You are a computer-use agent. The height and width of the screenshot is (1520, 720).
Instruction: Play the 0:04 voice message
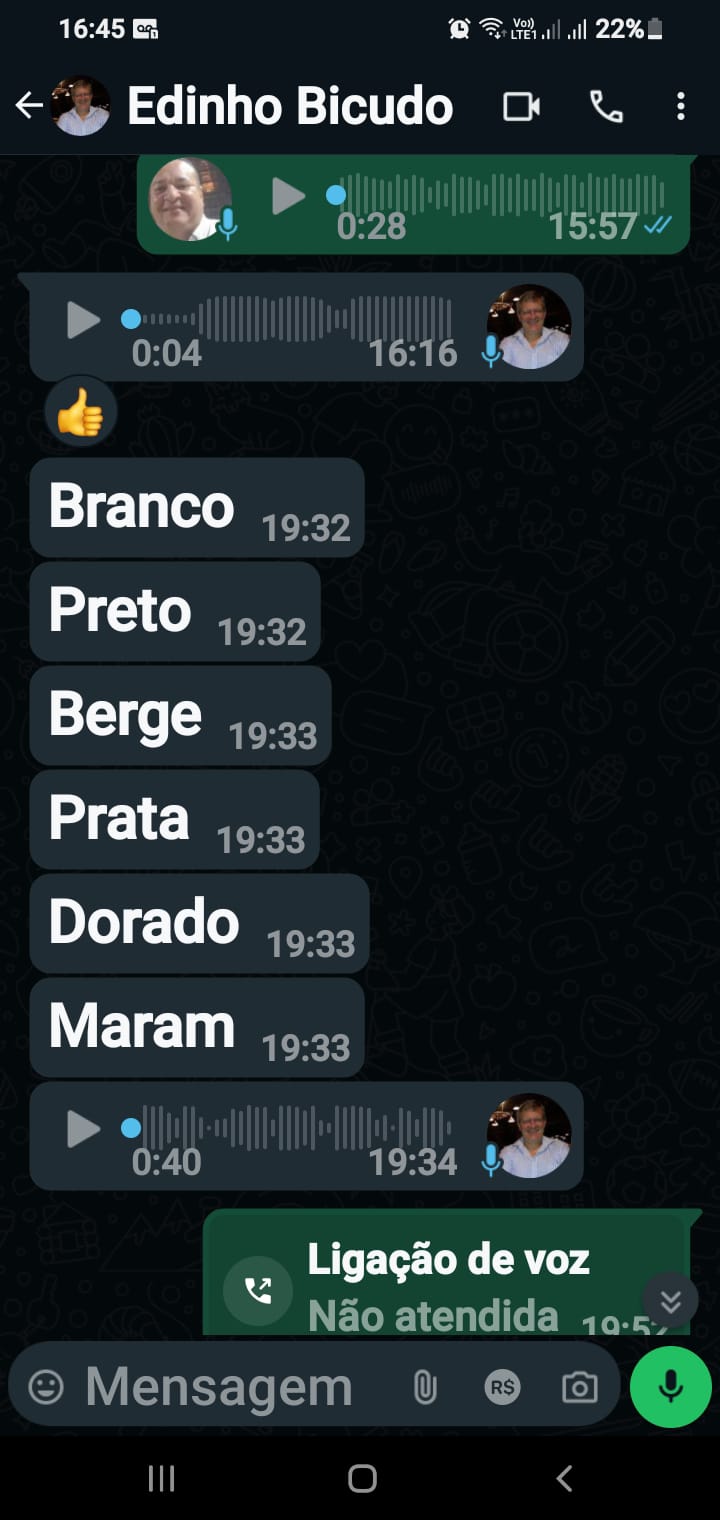(83, 320)
